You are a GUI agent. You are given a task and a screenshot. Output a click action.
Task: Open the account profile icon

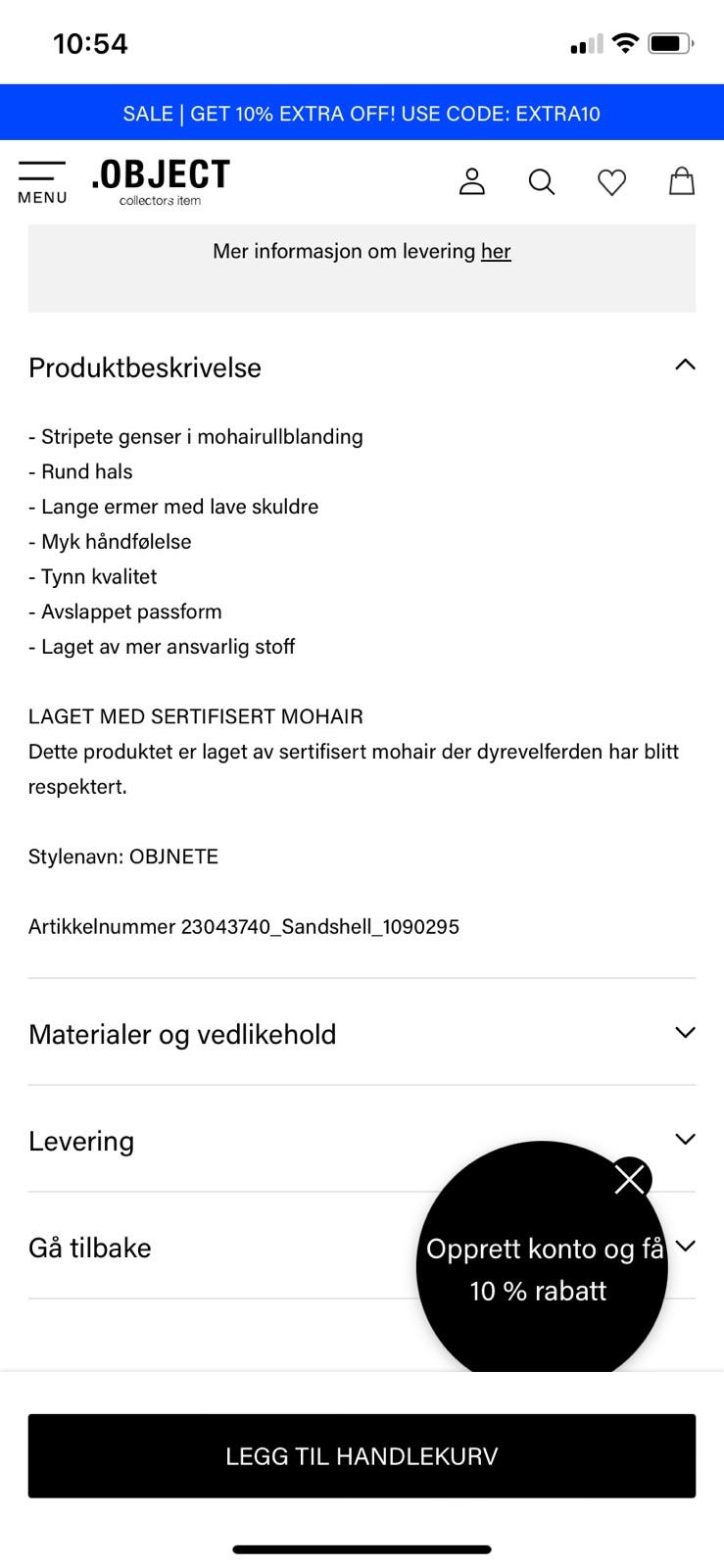click(x=471, y=181)
